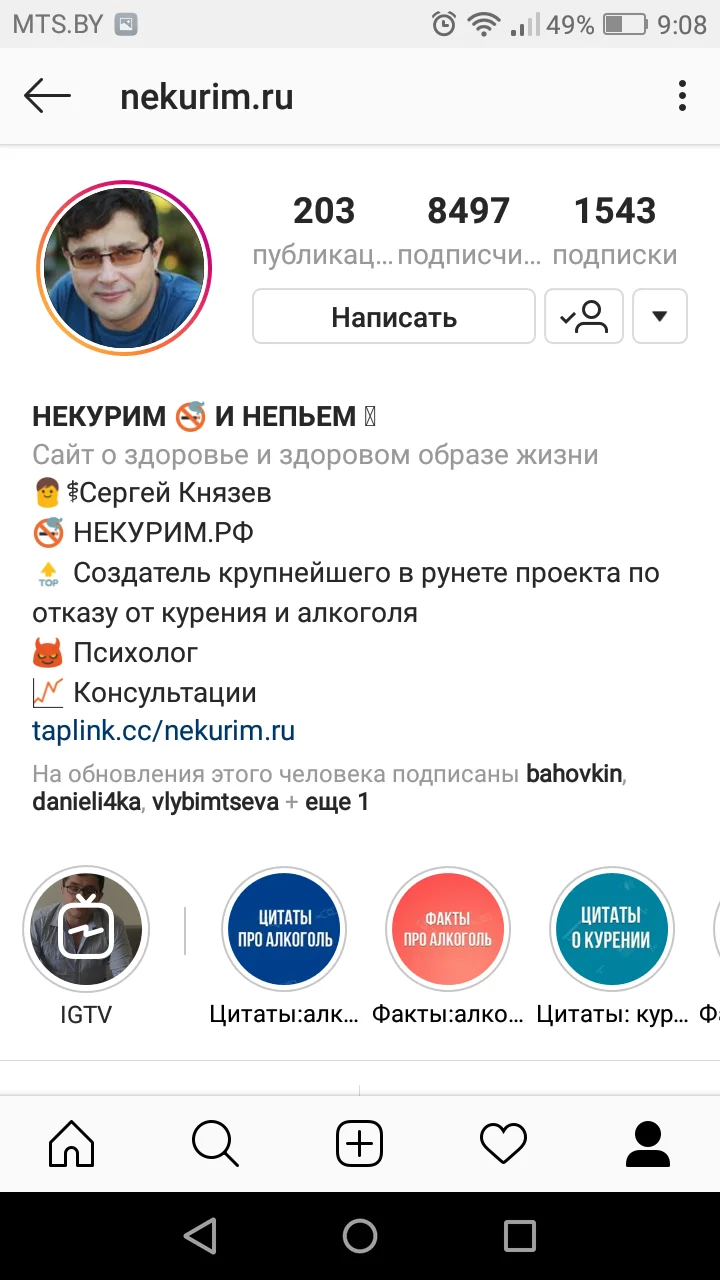Open the three-dot options menu
The height and width of the screenshot is (1280, 720).
coord(682,95)
